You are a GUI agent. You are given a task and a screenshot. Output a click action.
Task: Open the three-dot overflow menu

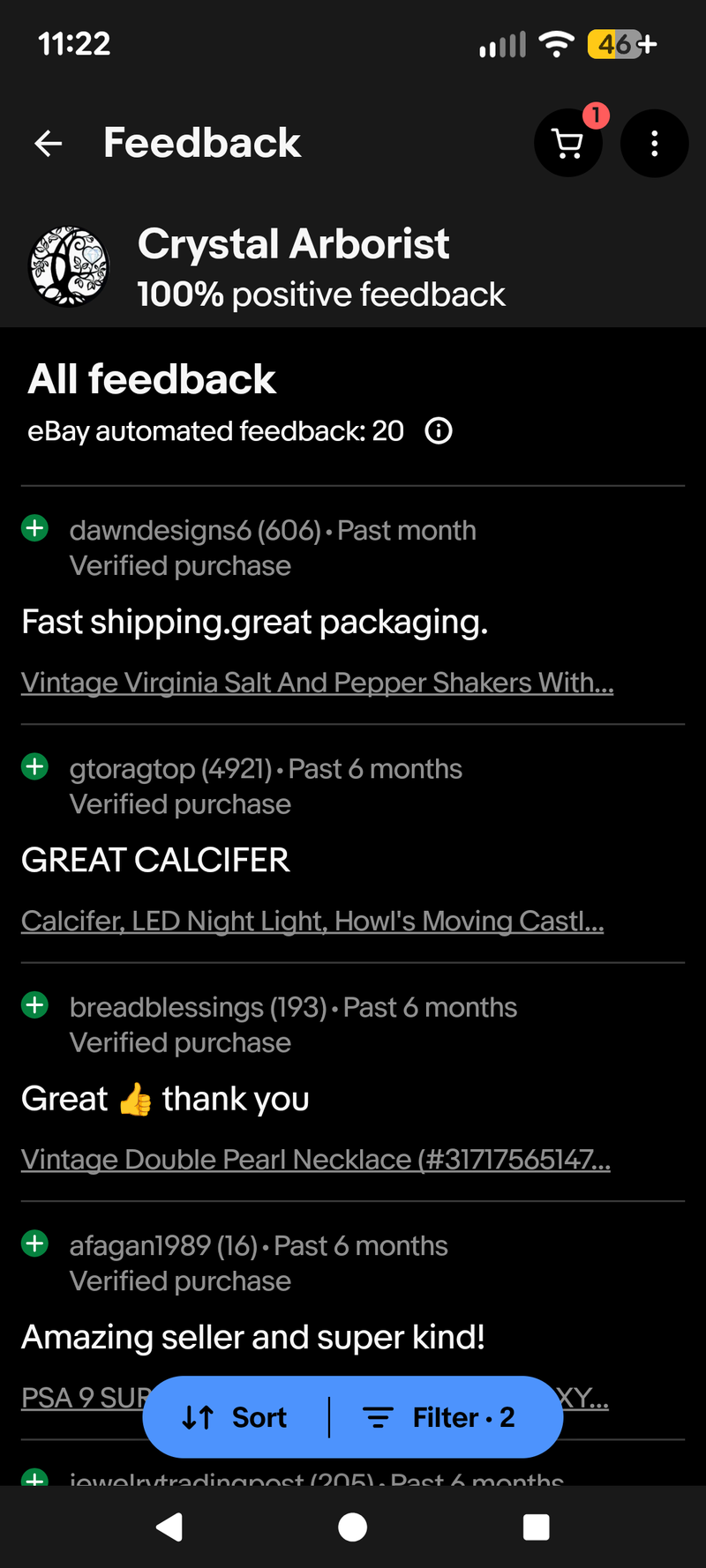click(654, 143)
